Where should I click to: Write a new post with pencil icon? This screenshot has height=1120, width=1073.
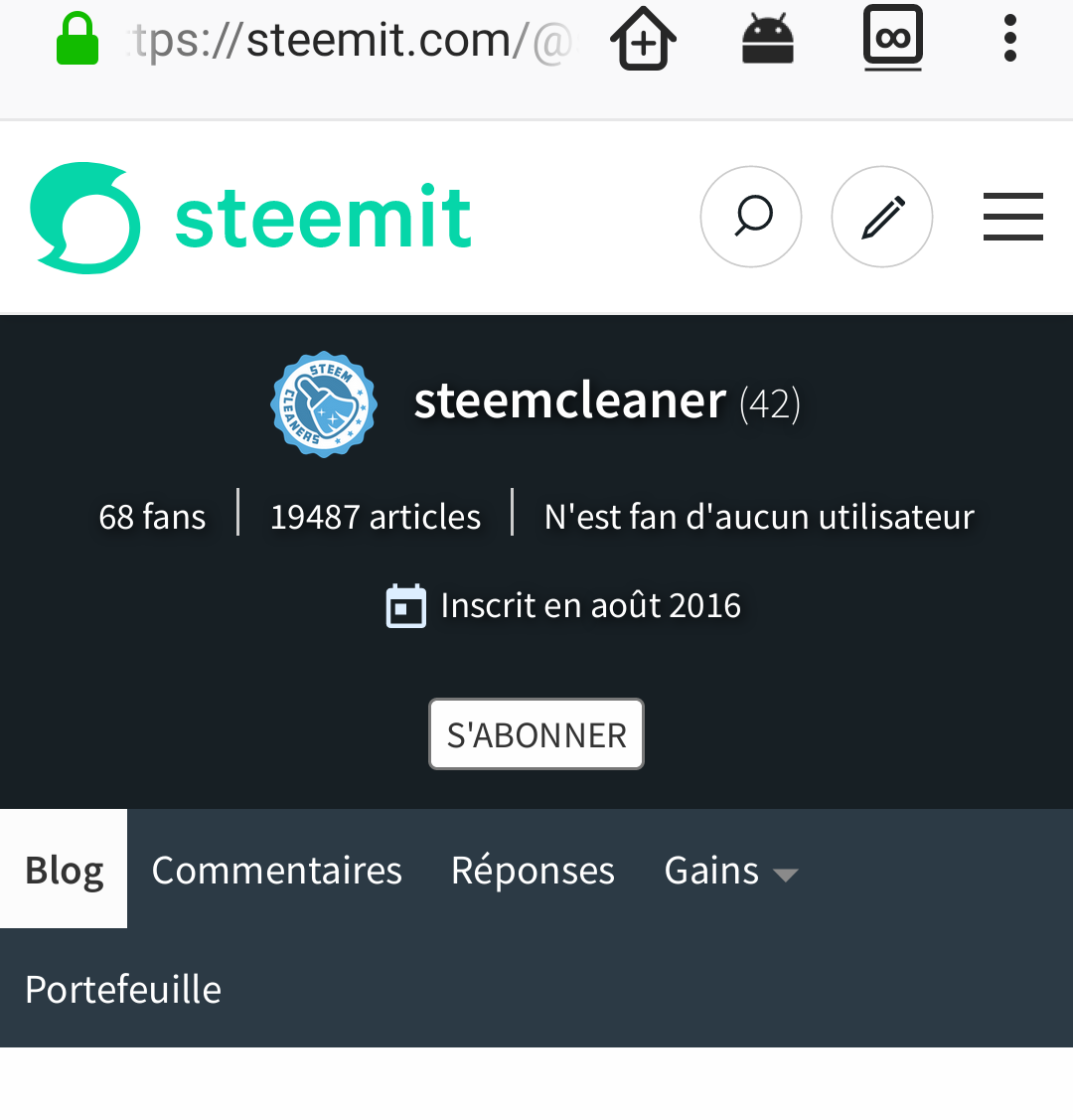point(882,217)
